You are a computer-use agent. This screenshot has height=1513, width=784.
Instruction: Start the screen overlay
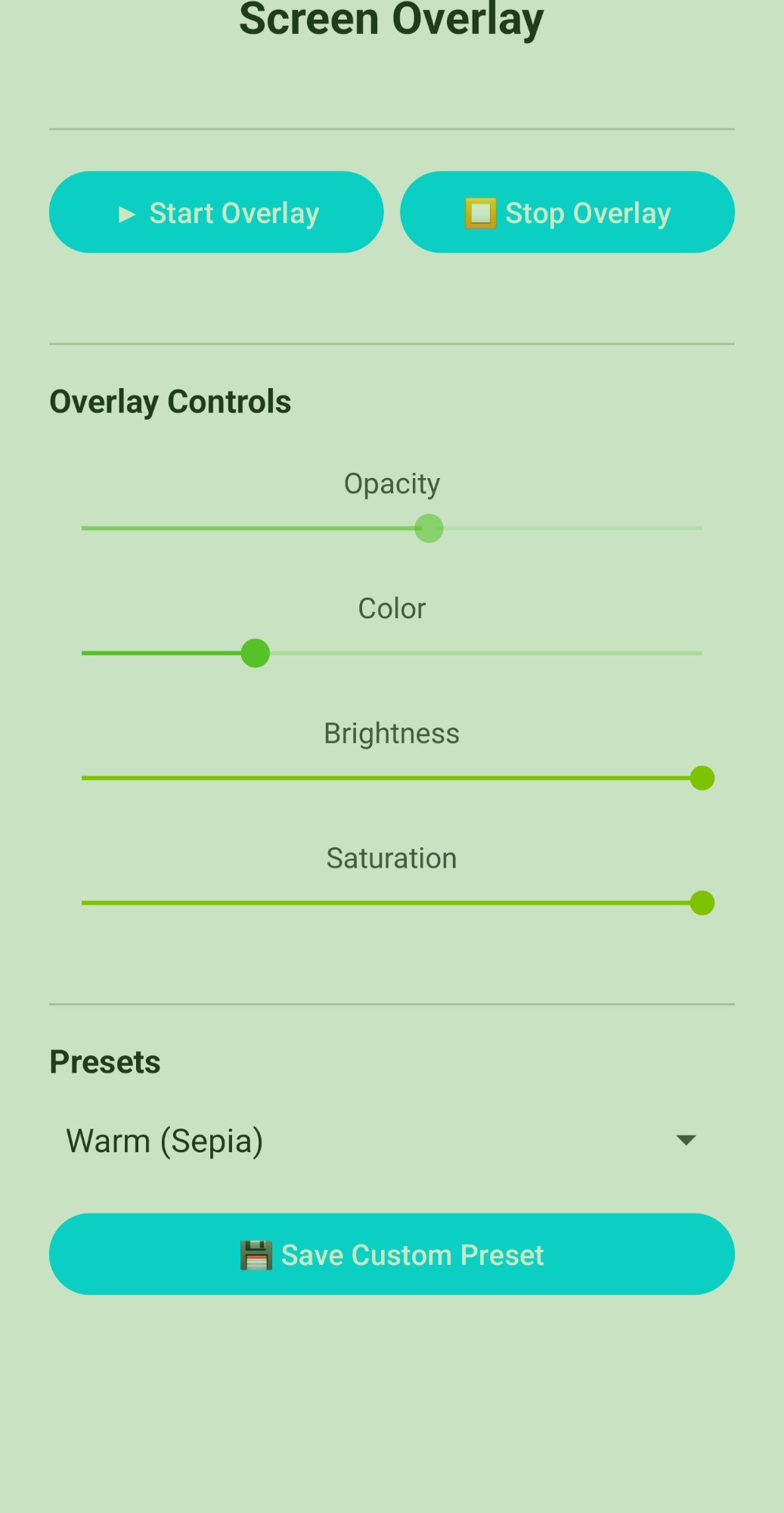pos(216,213)
